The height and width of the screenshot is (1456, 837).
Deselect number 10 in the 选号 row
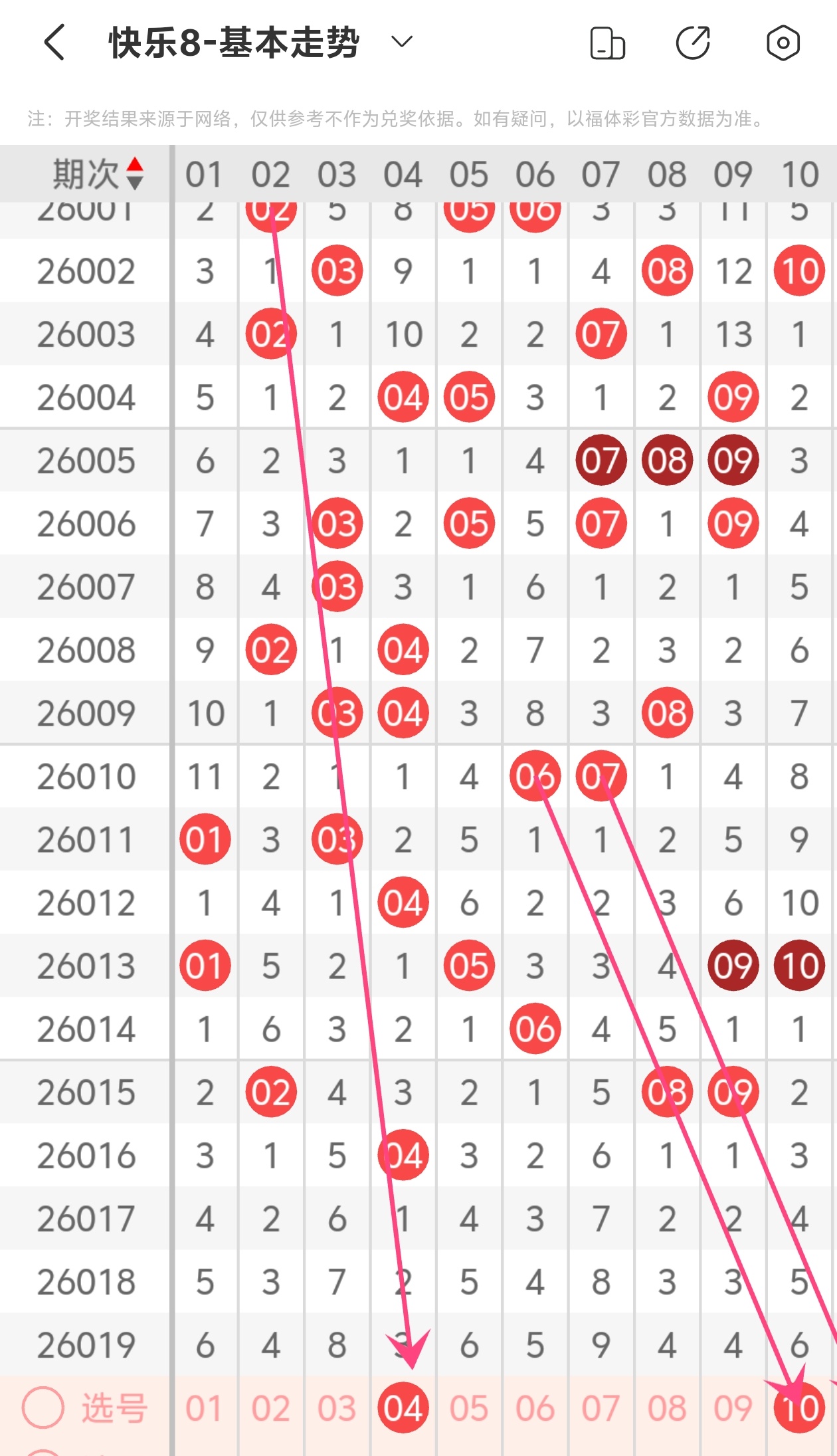click(x=799, y=1407)
